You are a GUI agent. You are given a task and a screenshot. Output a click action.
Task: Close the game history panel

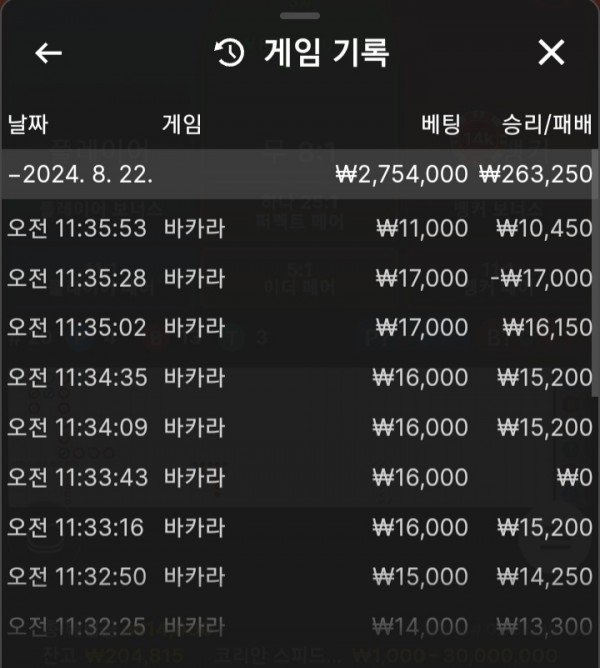click(x=551, y=53)
